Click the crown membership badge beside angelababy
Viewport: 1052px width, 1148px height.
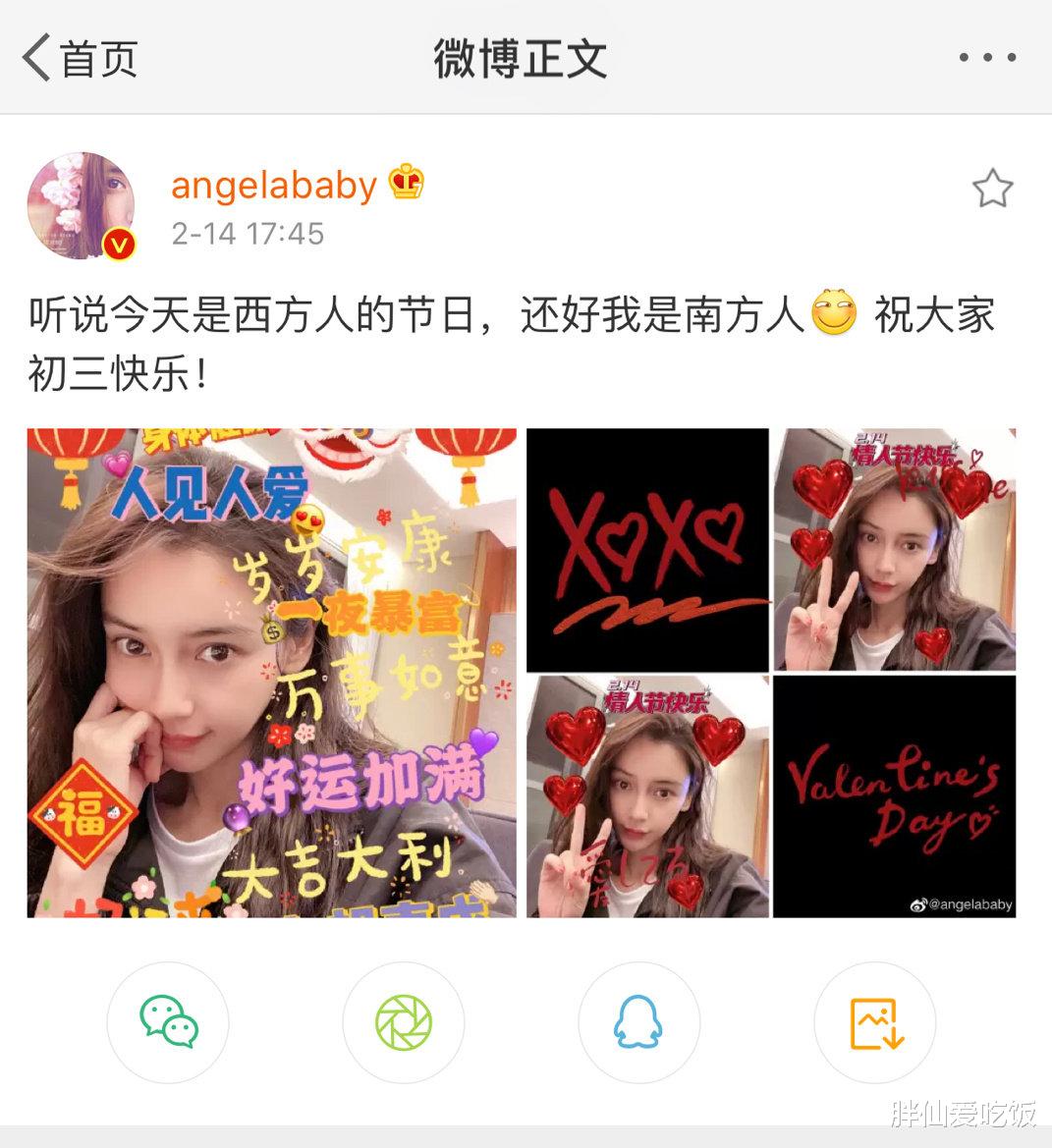[x=406, y=182]
